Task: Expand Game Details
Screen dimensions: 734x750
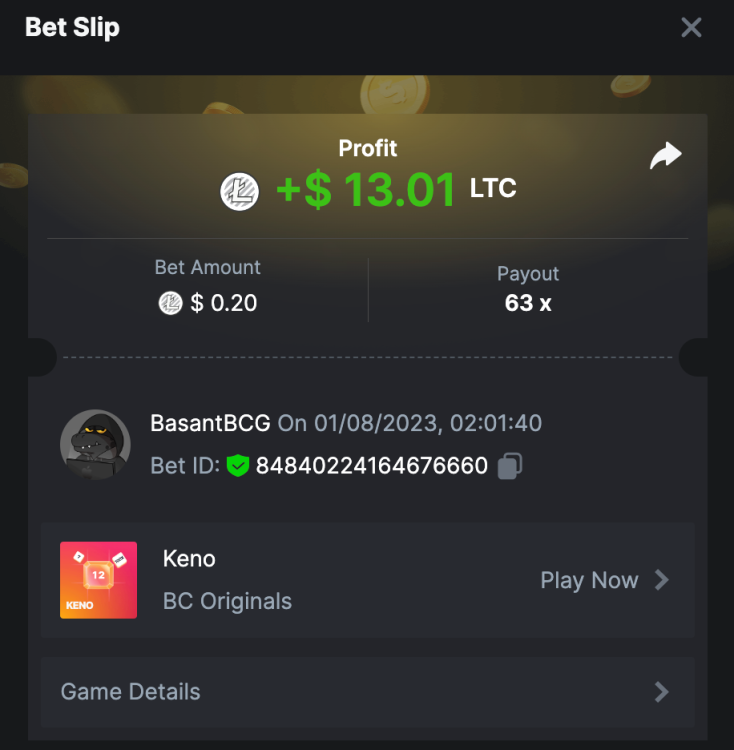Action: [367, 691]
